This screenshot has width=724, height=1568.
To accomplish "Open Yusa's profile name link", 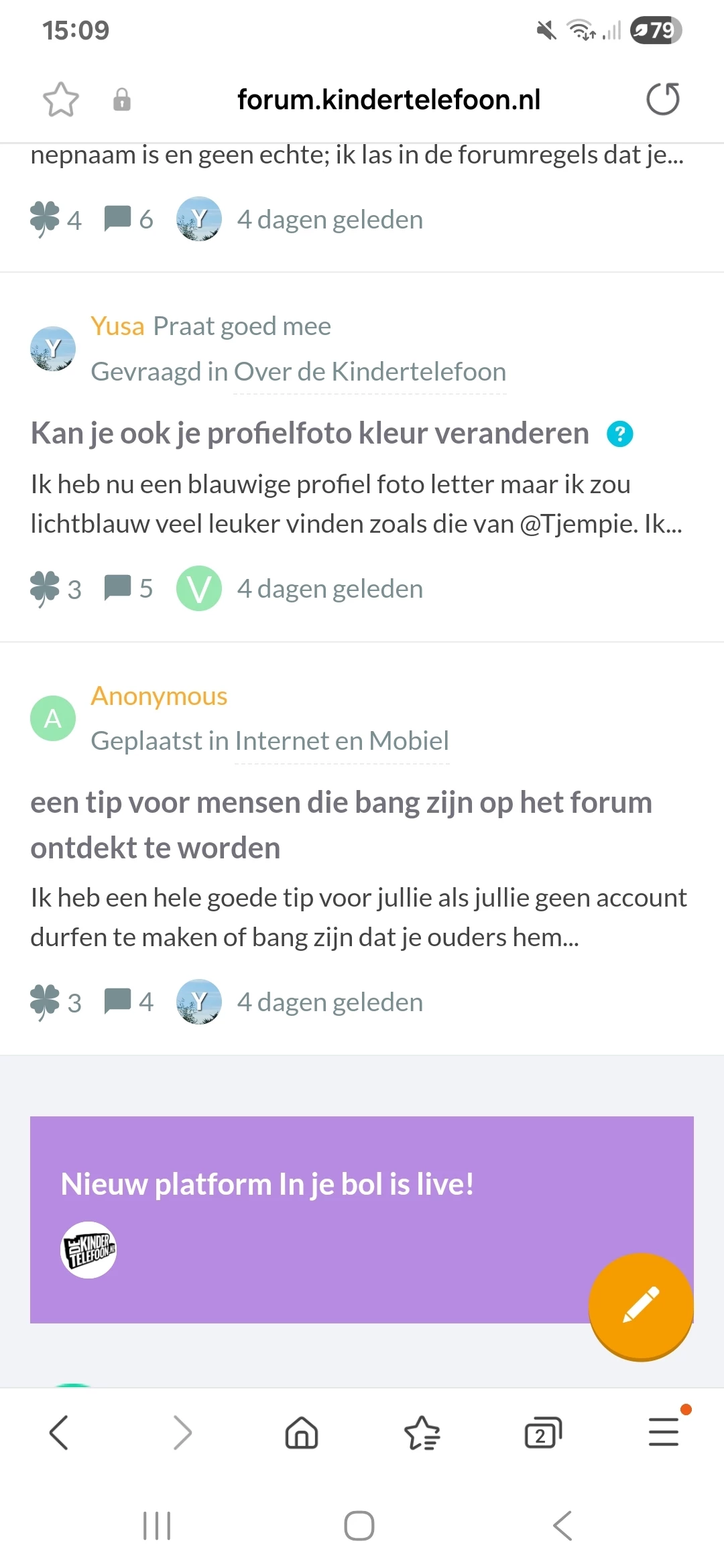I will 117,326.
